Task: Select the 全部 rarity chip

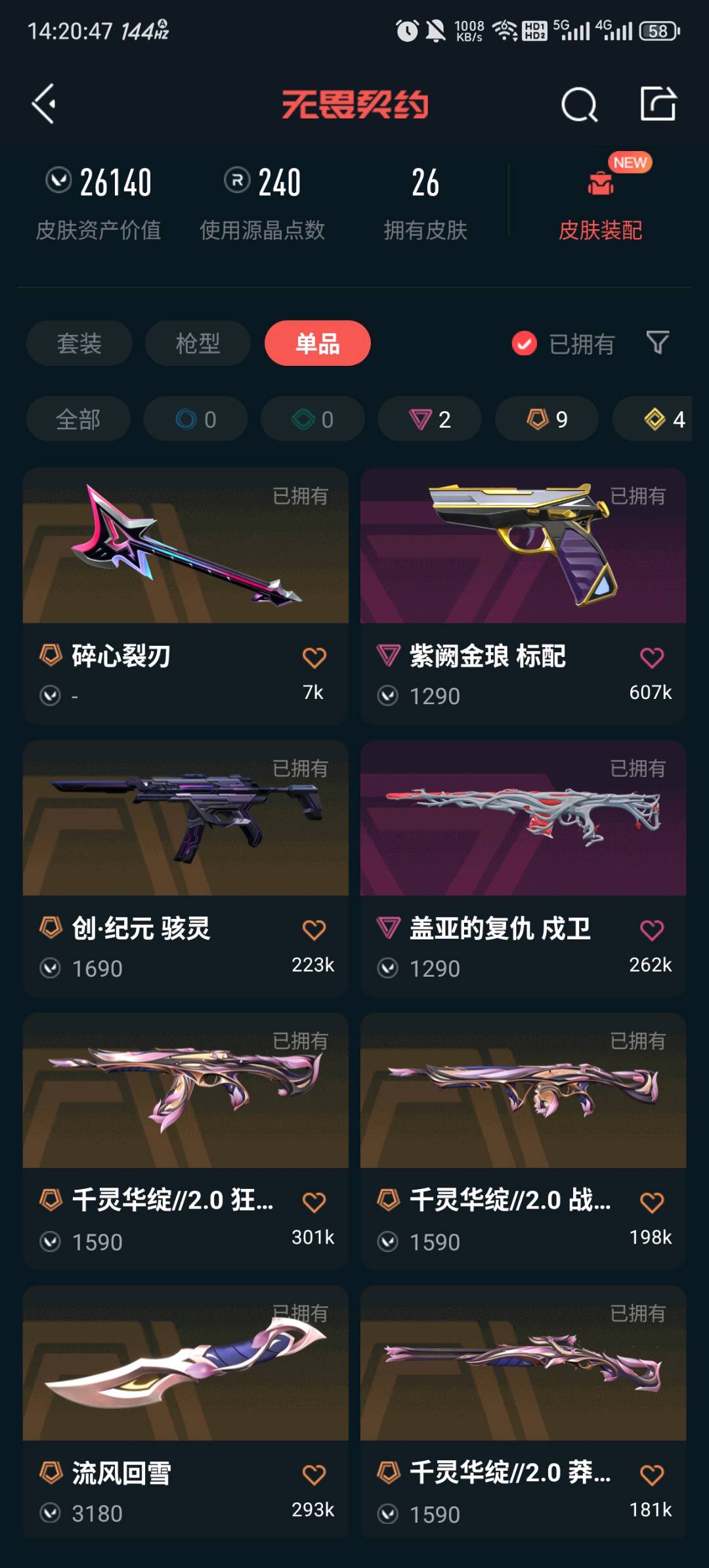Action: [78, 419]
